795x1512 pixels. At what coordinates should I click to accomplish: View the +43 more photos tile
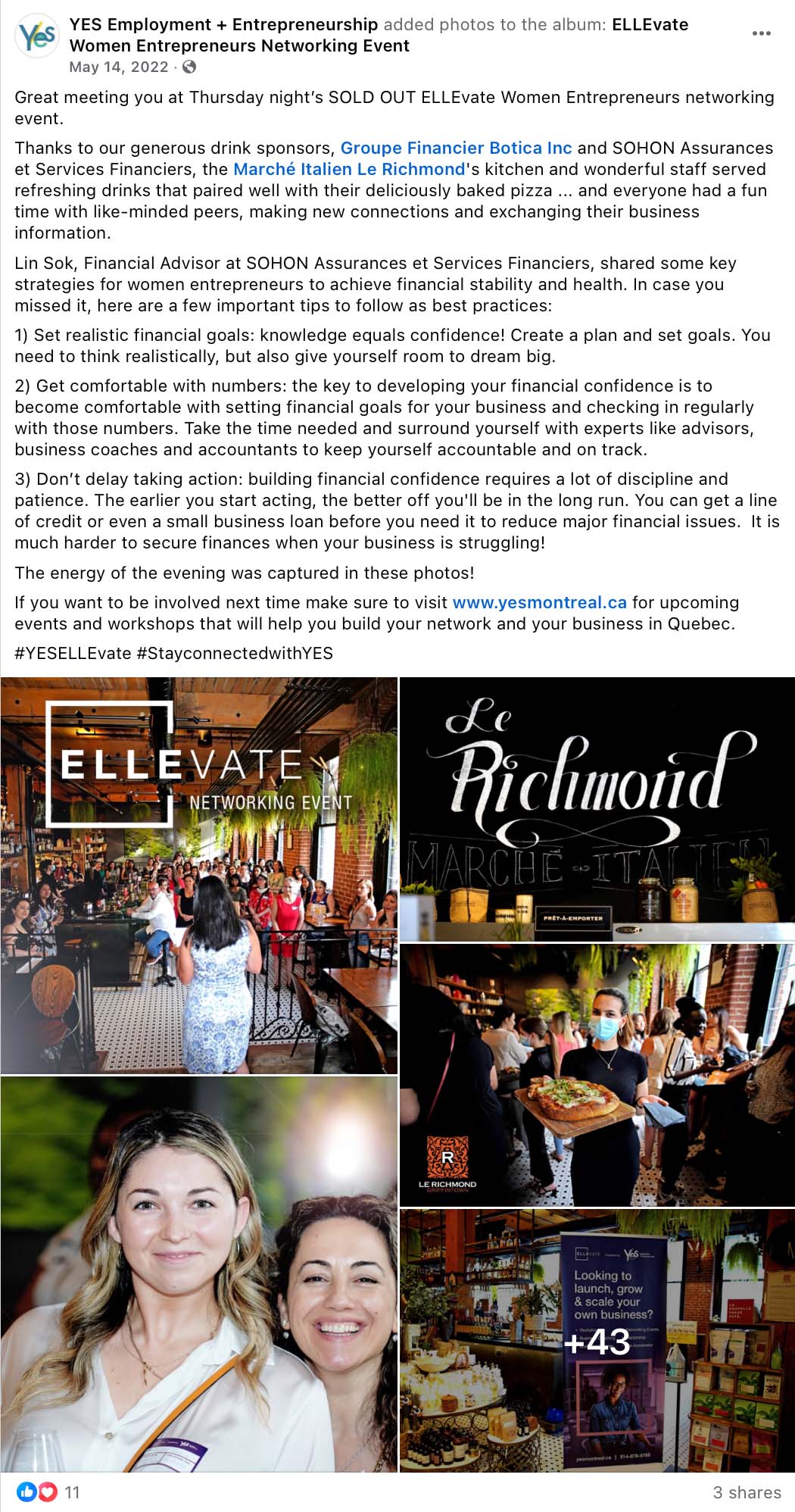pyautogui.click(x=597, y=1341)
